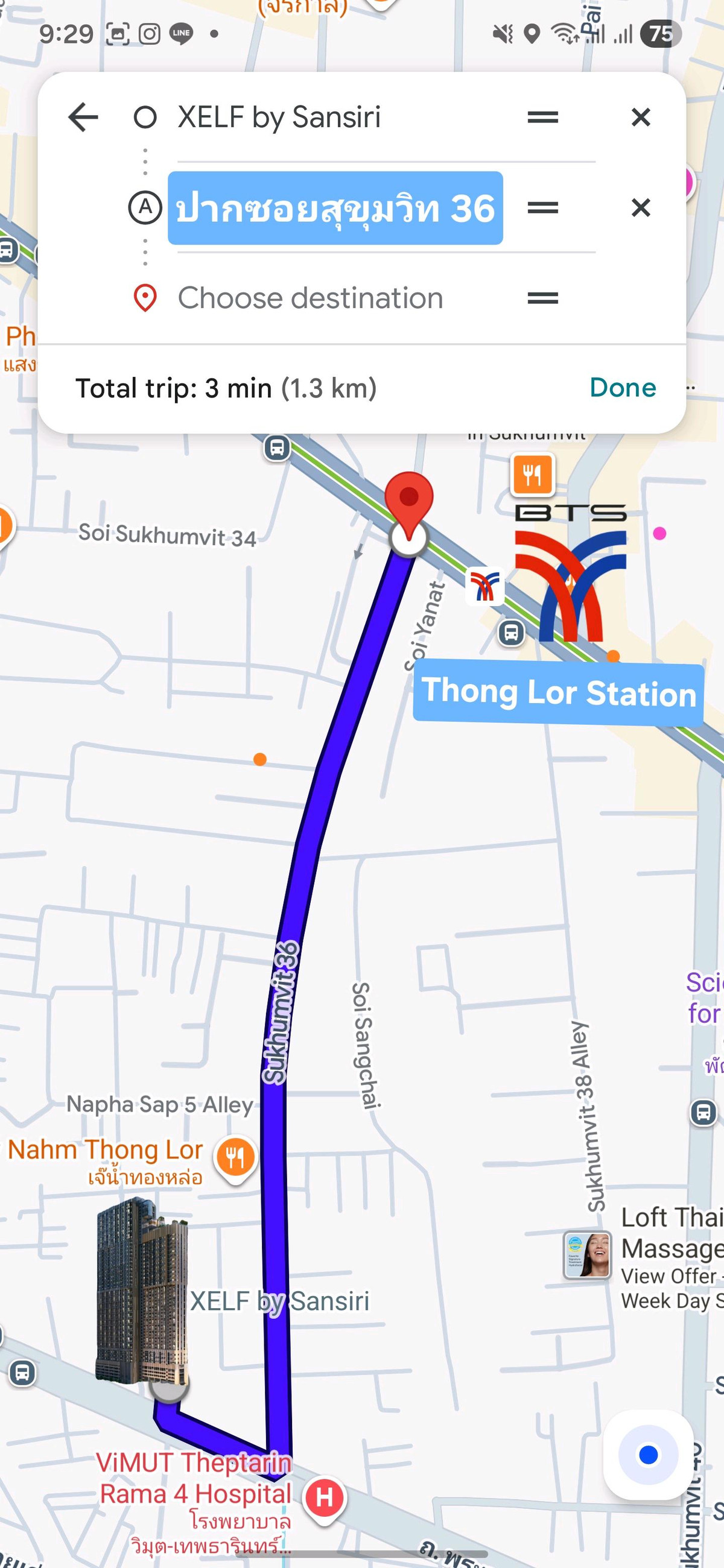Edit the ปากซอยสุขุมวิท 36 stop
This screenshot has height=1568, width=724.
[335, 208]
